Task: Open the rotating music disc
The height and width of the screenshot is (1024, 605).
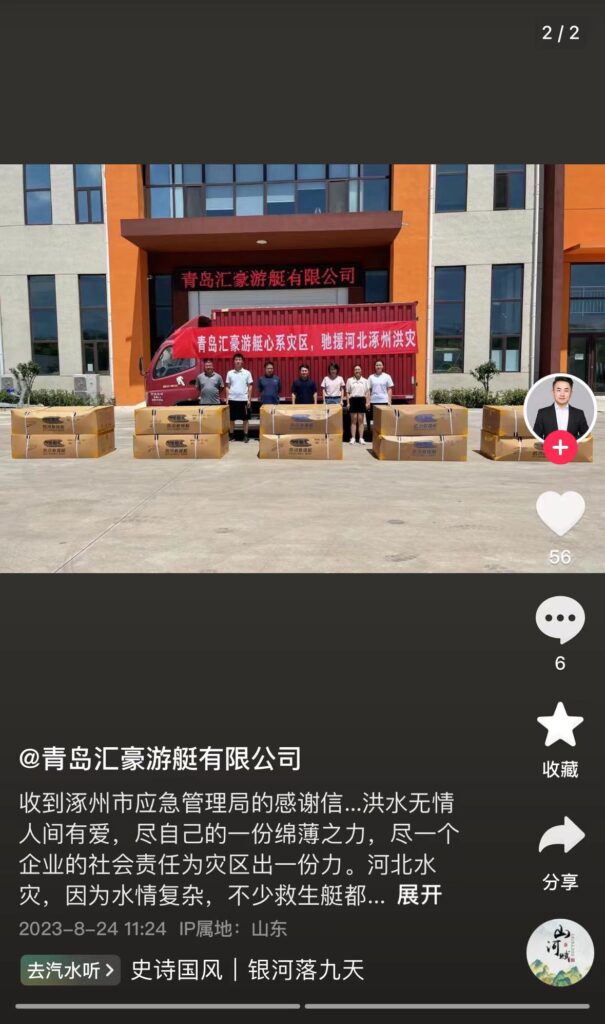Action: [x=560, y=952]
